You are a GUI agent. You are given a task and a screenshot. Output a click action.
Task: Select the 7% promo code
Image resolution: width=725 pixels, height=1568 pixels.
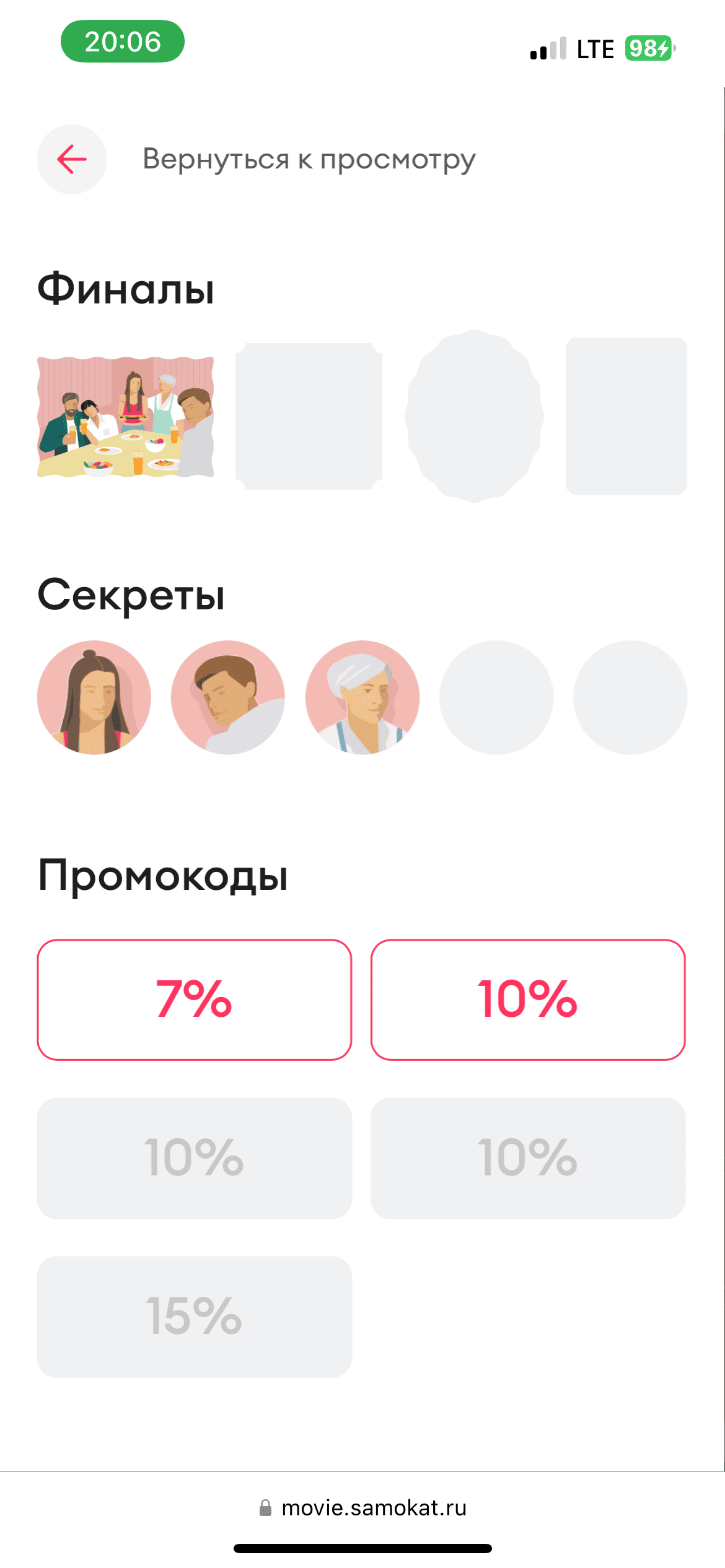click(195, 1000)
